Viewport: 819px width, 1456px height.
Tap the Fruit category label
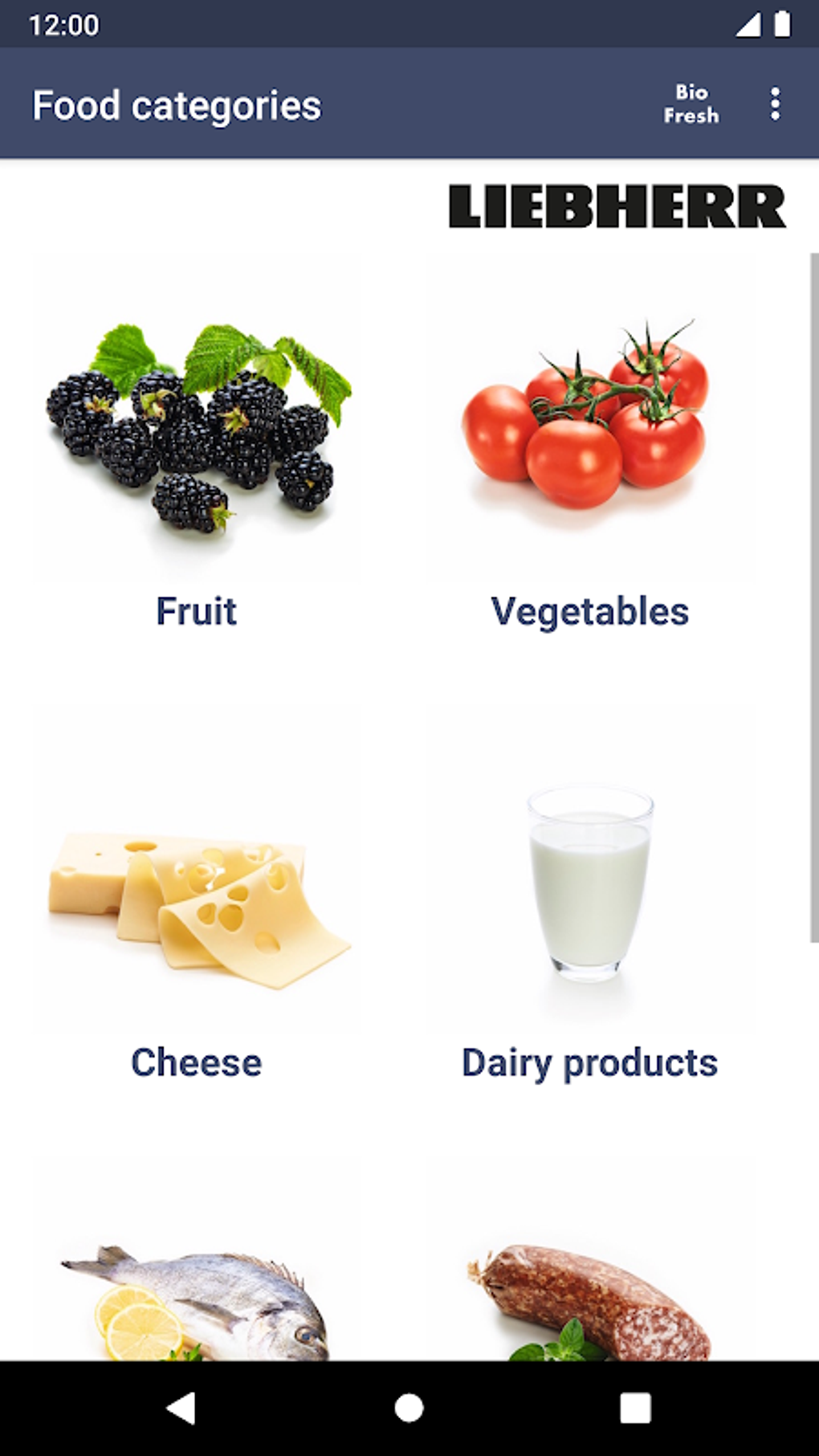coord(197,612)
